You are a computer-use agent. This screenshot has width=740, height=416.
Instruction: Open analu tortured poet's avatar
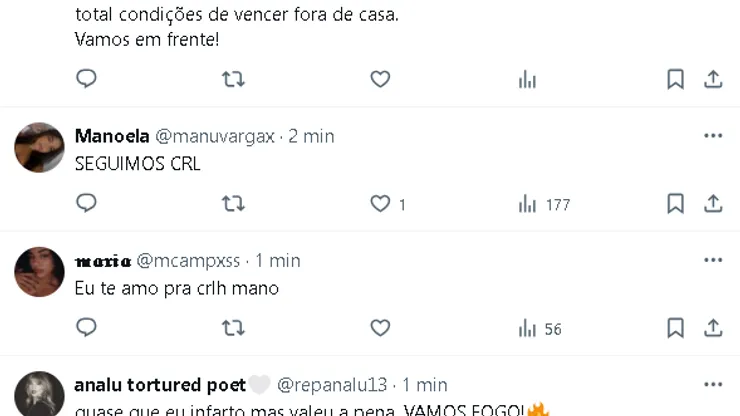tap(40, 394)
